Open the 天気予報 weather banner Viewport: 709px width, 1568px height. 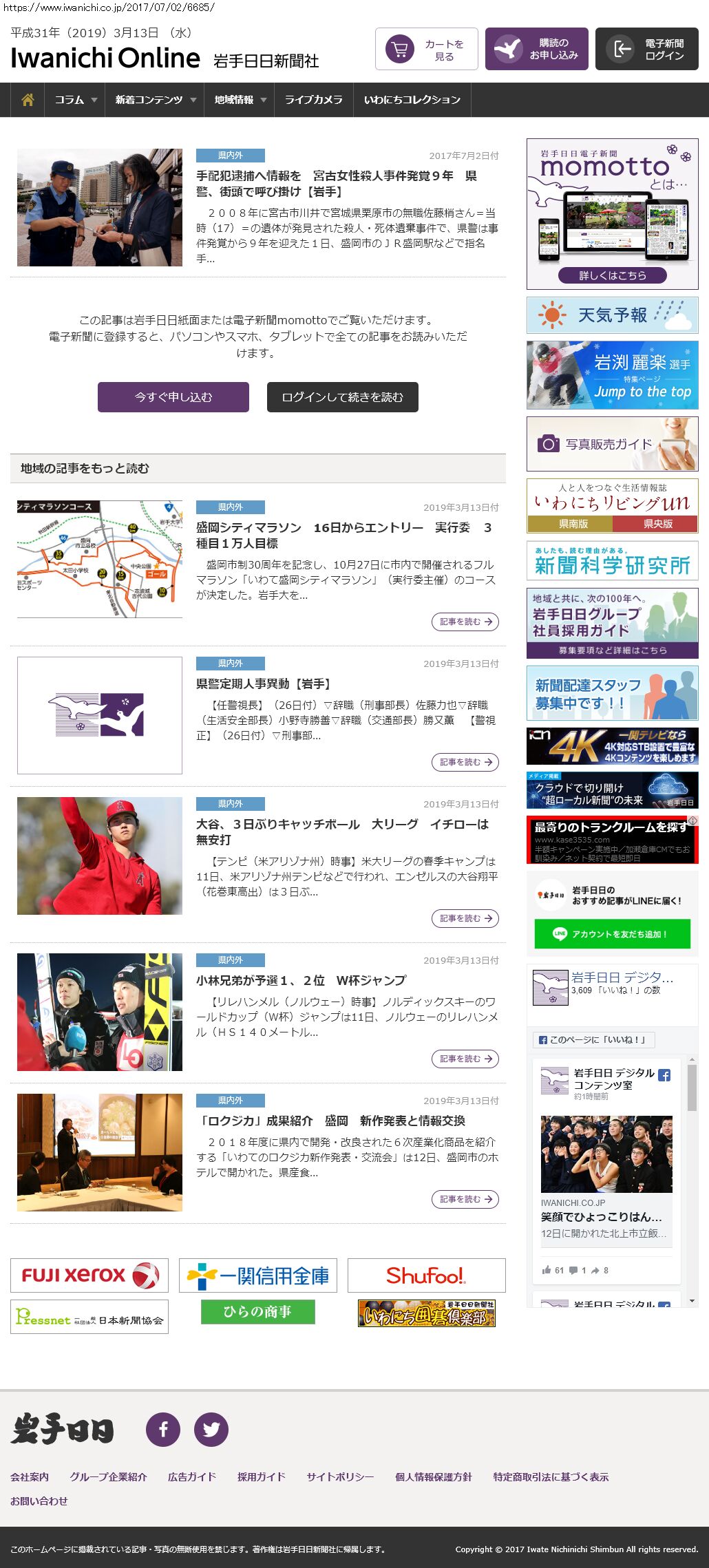612,315
